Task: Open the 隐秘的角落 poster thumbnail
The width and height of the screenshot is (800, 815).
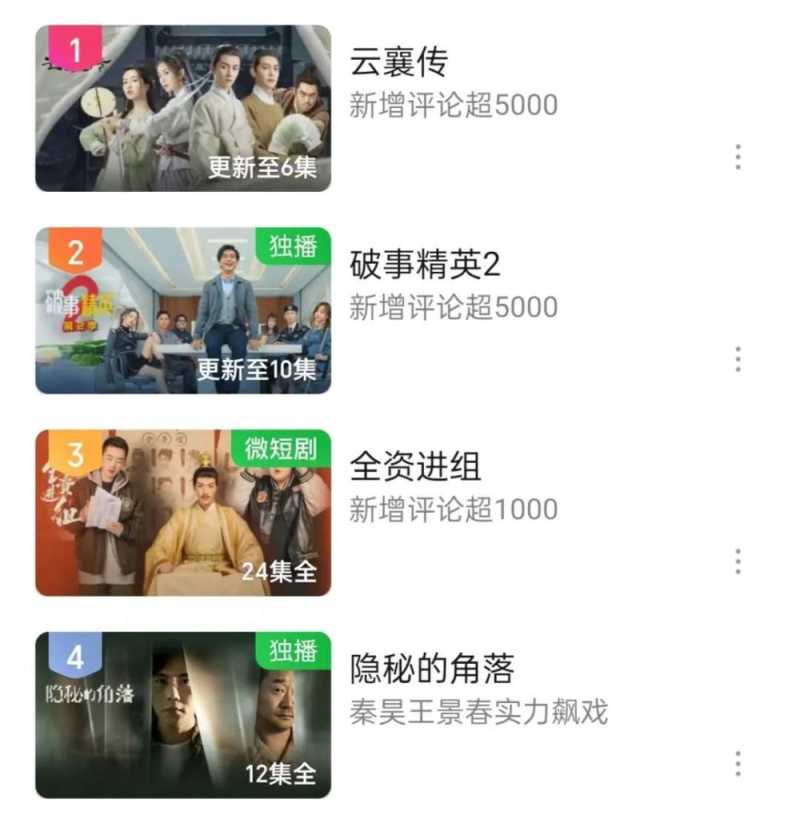Action: (183, 714)
